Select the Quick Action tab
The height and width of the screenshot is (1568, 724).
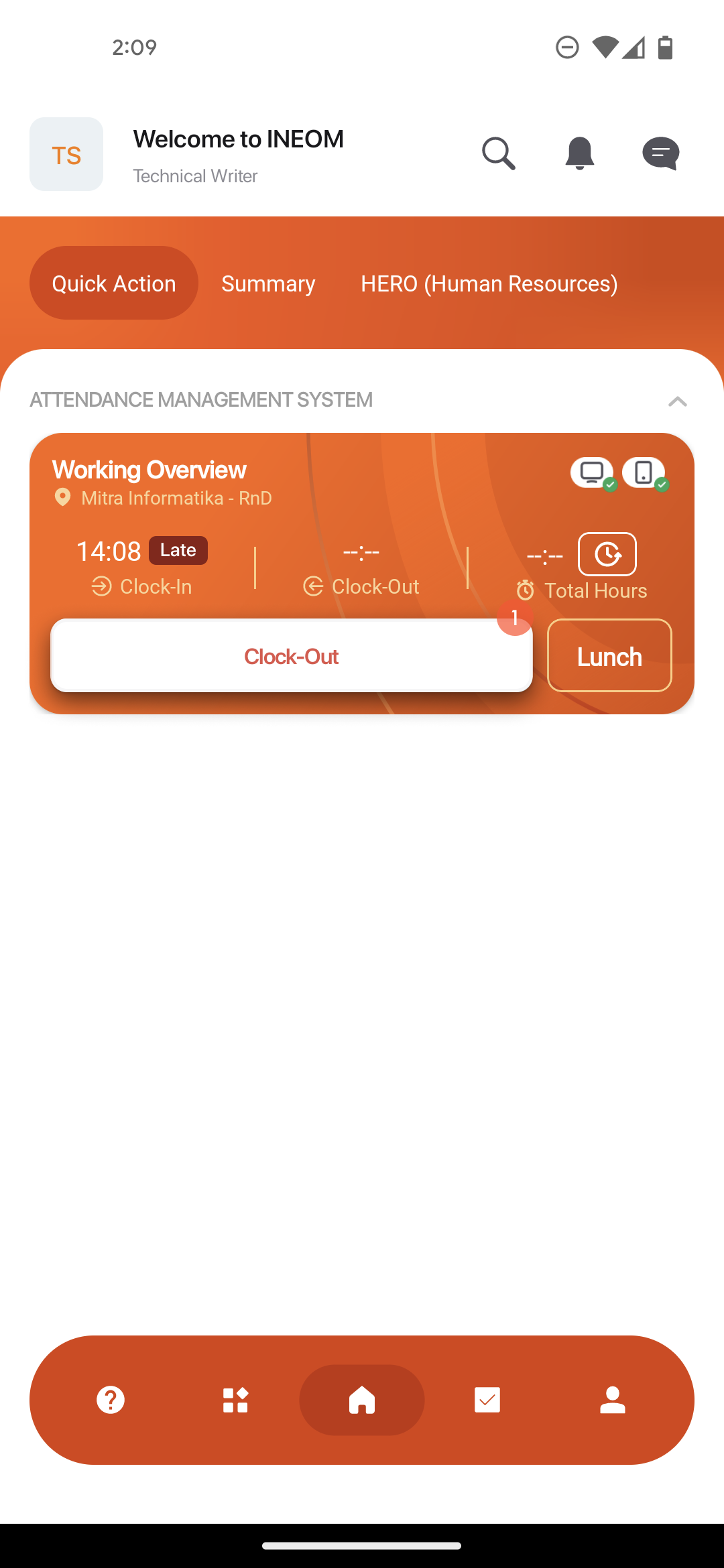(114, 283)
